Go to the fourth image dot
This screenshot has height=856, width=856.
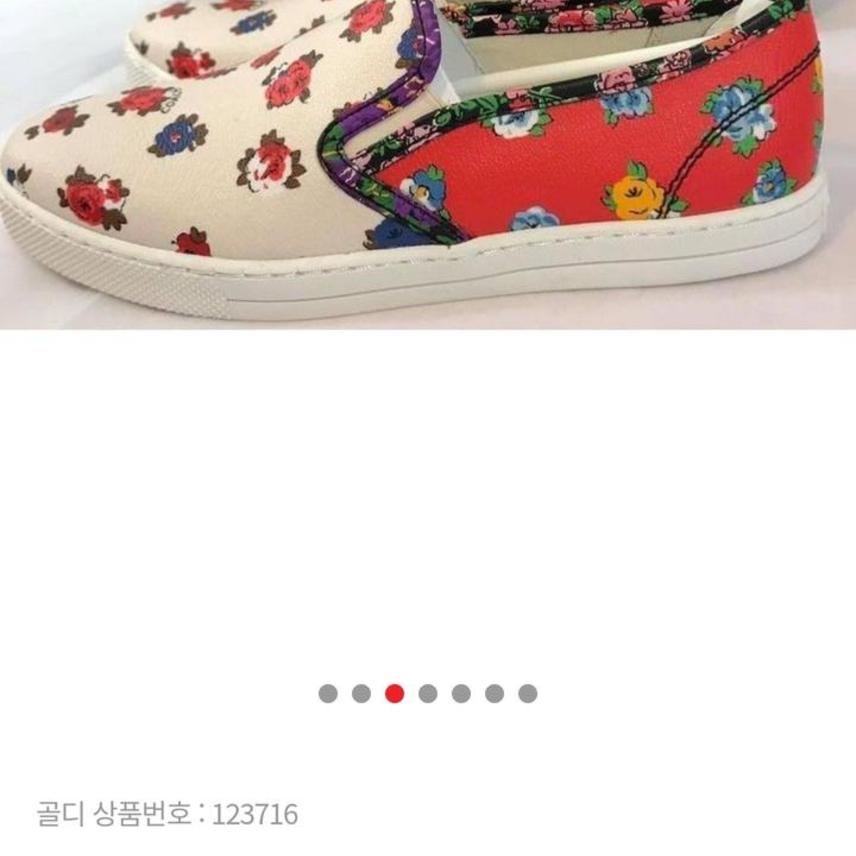428,694
